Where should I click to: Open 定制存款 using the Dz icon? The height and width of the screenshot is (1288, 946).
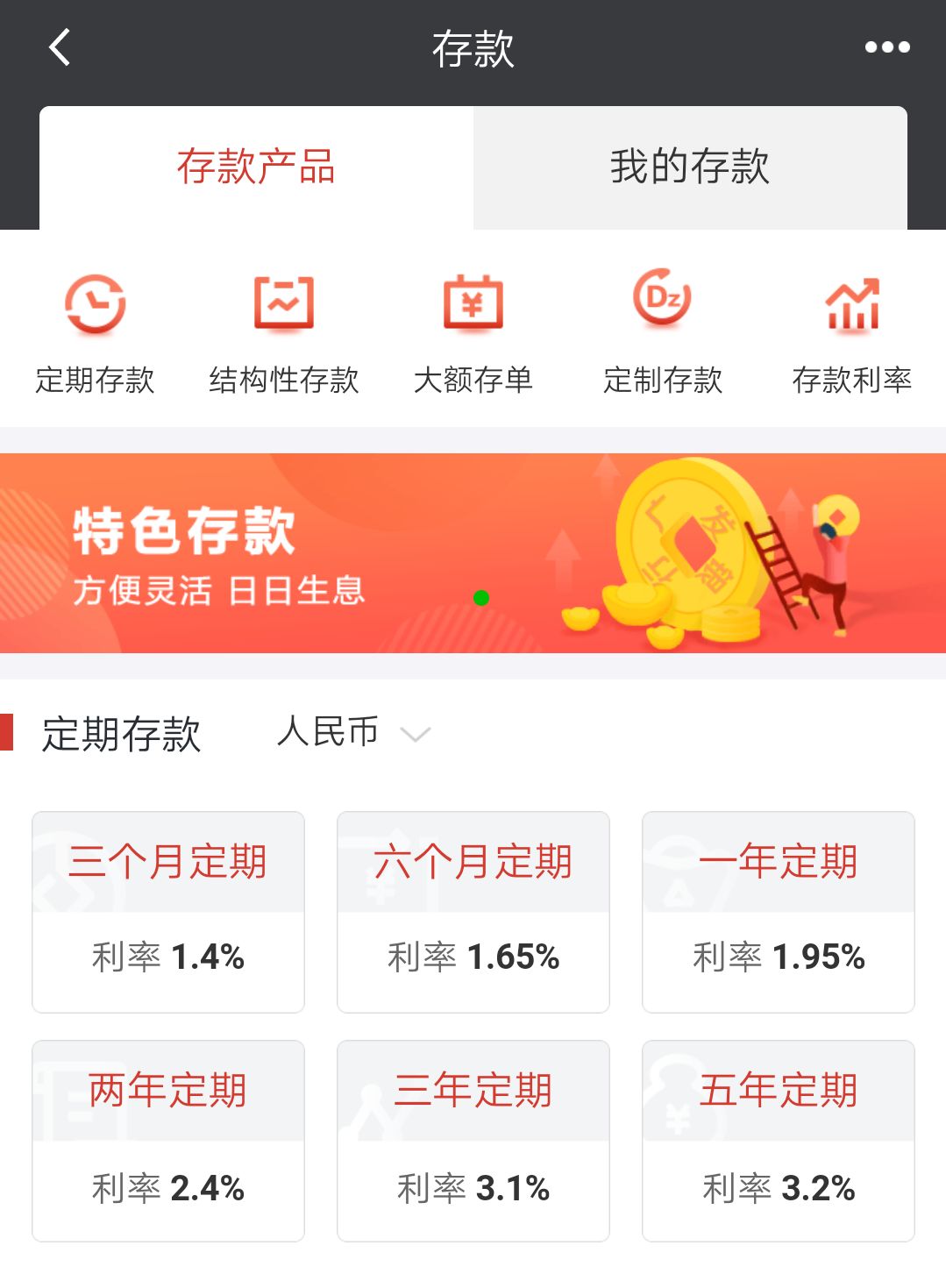(662, 302)
